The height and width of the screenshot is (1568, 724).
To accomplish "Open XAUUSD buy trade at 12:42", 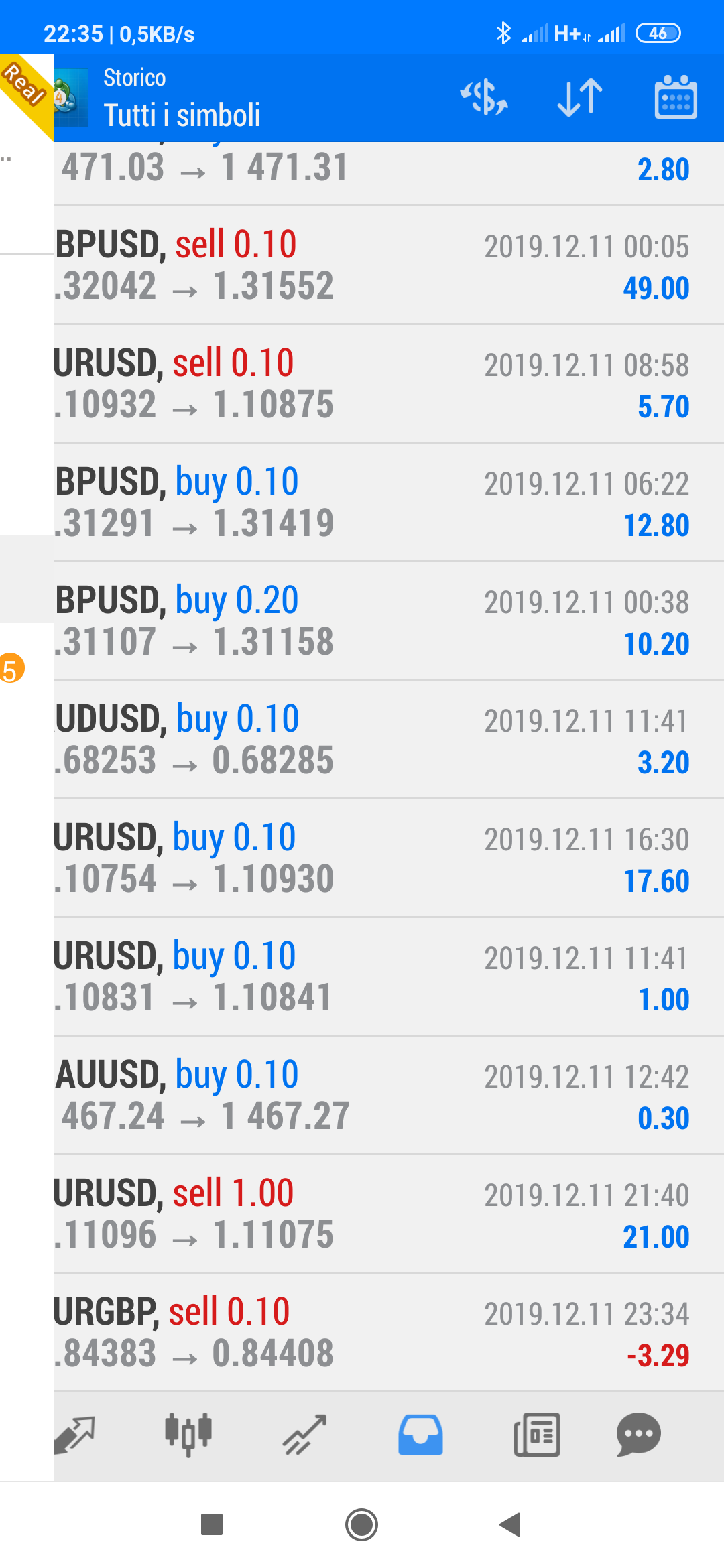I will [x=389, y=1096].
